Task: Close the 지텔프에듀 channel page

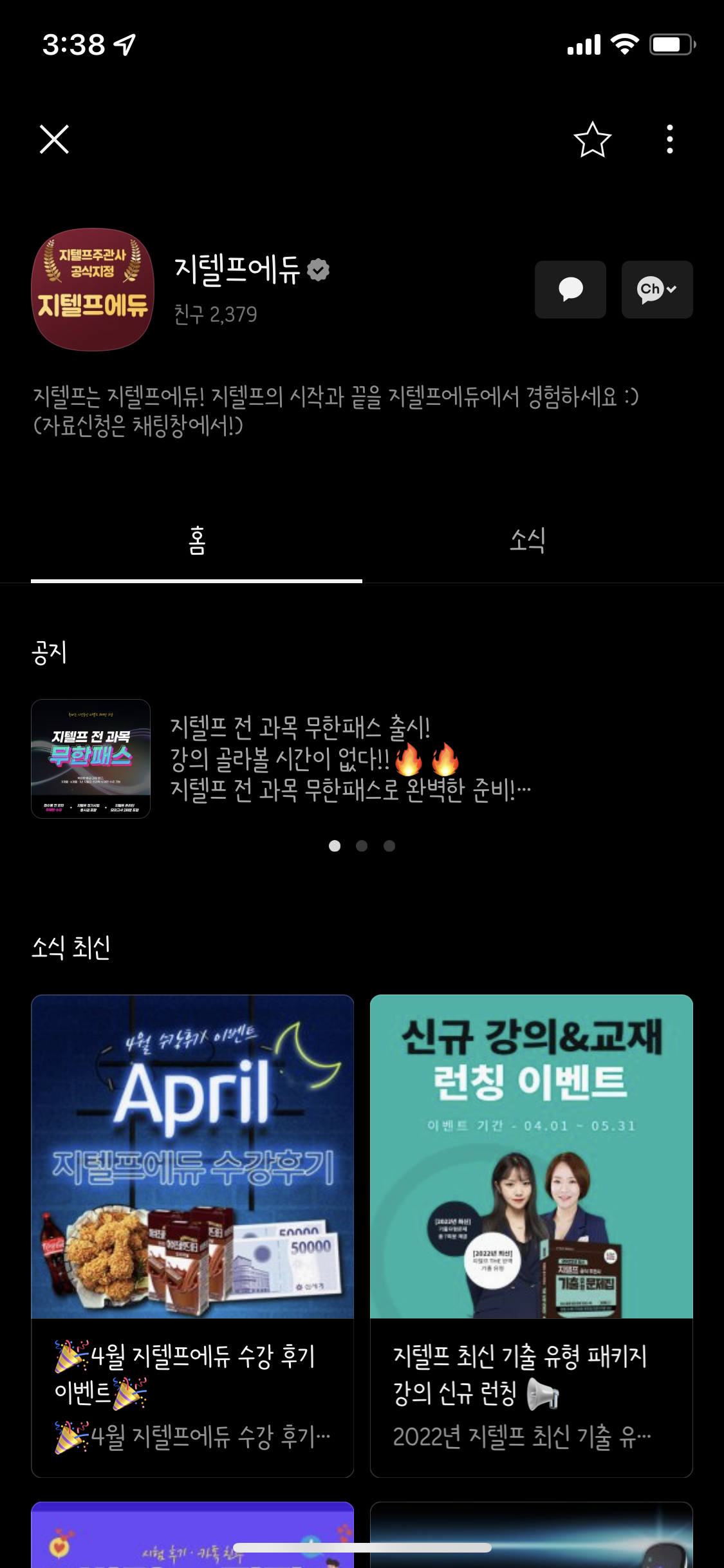Action: point(54,139)
